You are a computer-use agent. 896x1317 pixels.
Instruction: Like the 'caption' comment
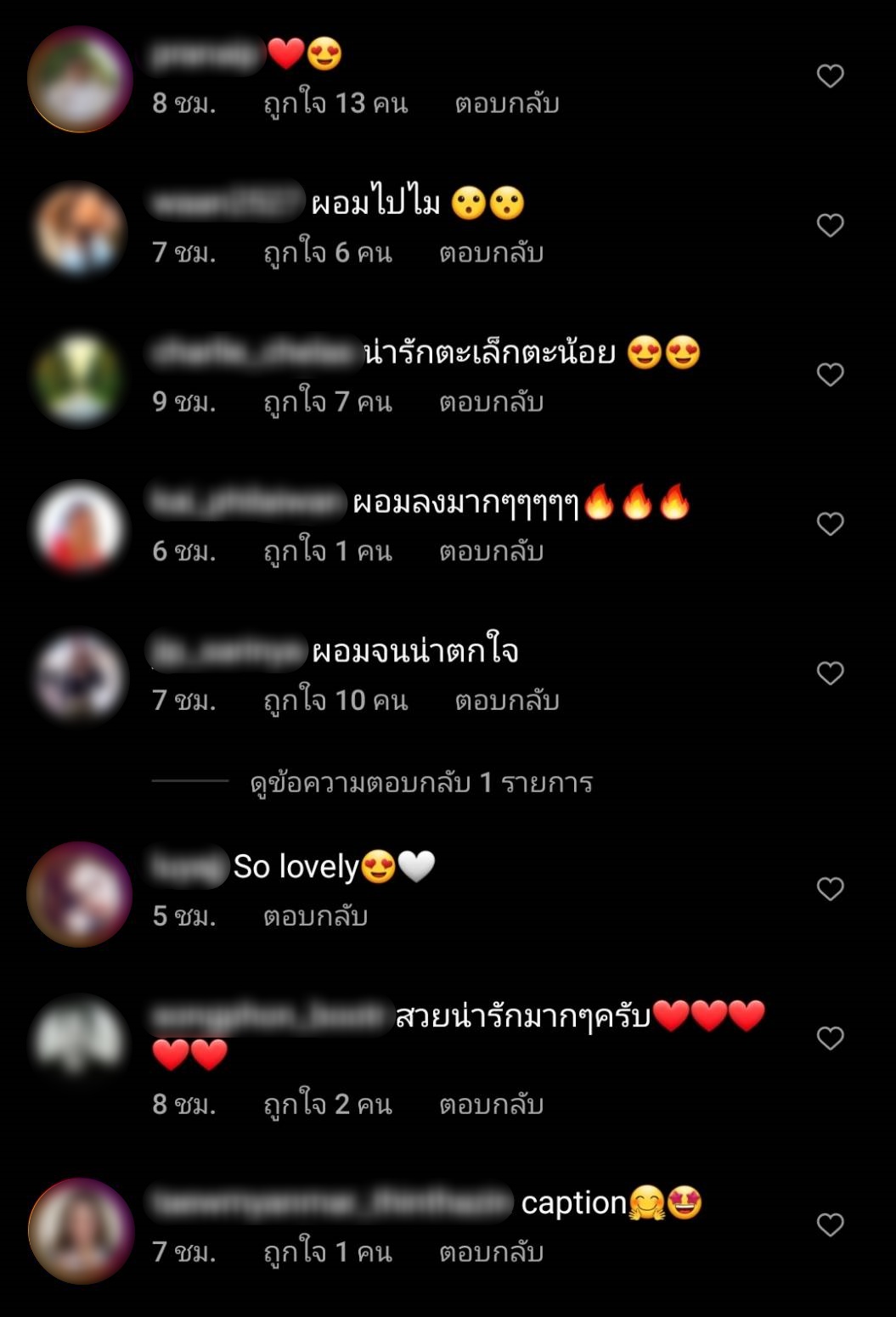click(830, 1224)
